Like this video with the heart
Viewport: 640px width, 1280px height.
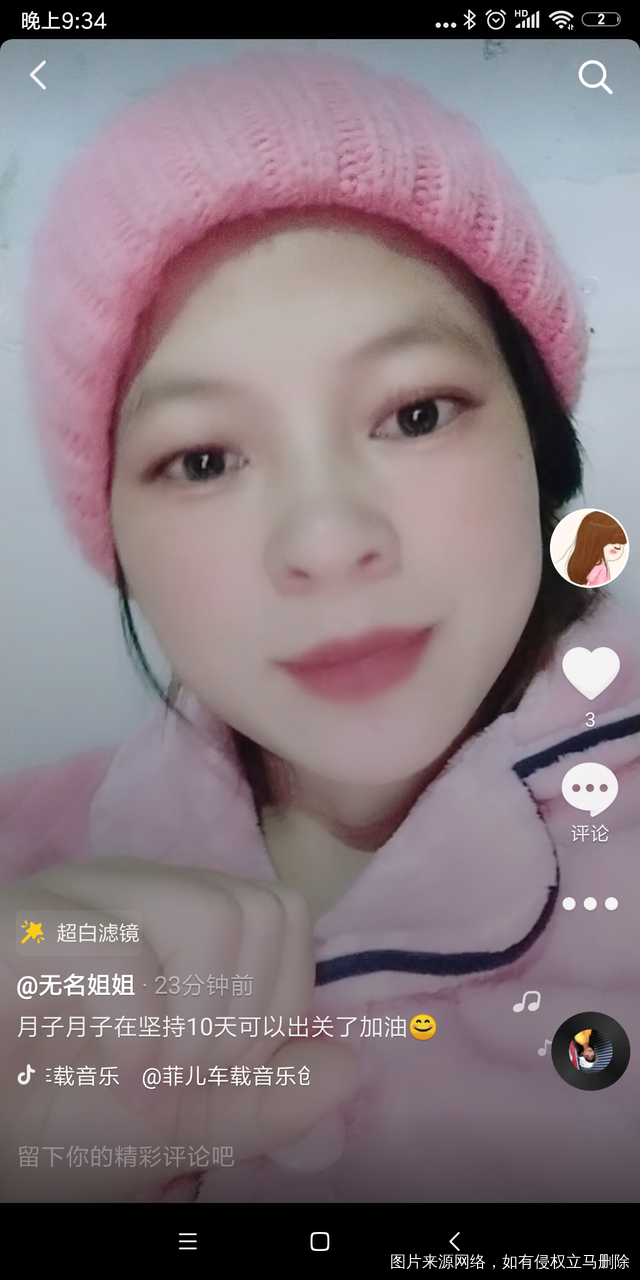pyautogui.click(x=590, y=672)
